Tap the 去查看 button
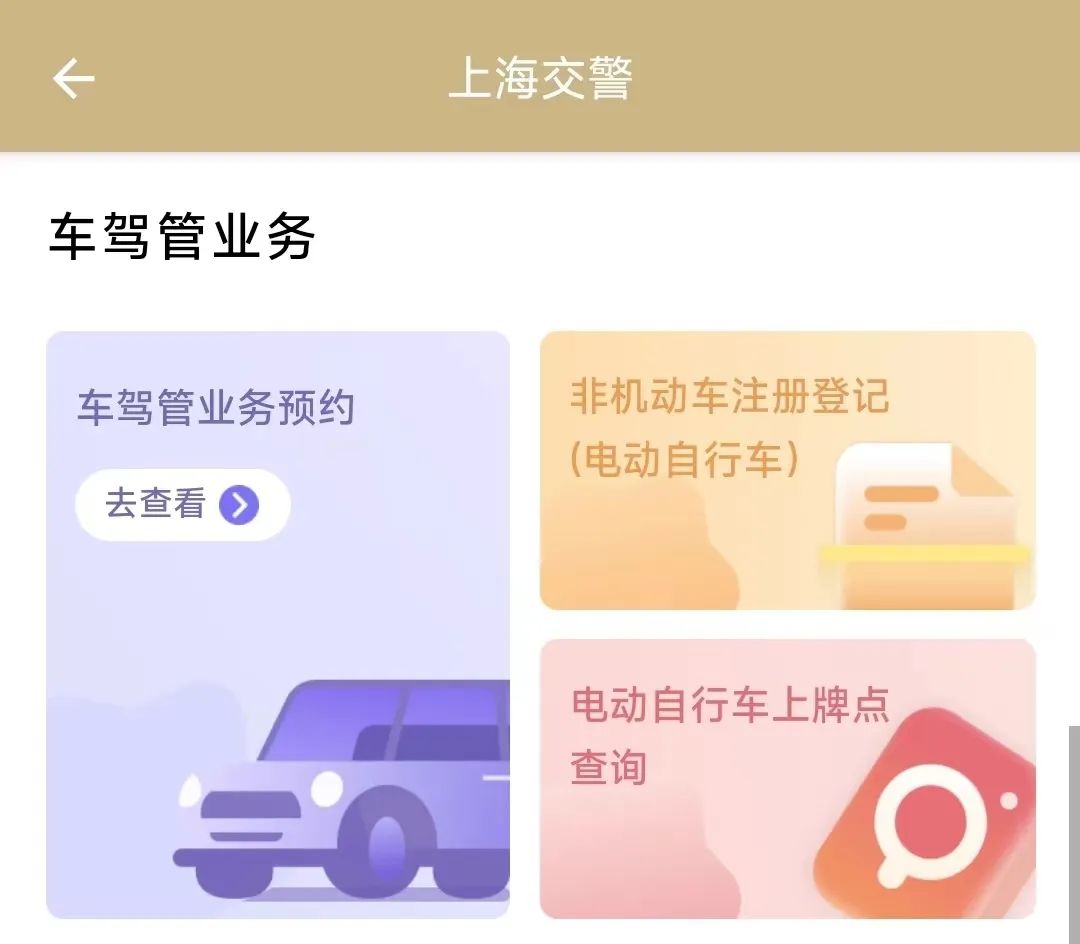The height and width of the screenshot is (944, 1080). [182, 505]
